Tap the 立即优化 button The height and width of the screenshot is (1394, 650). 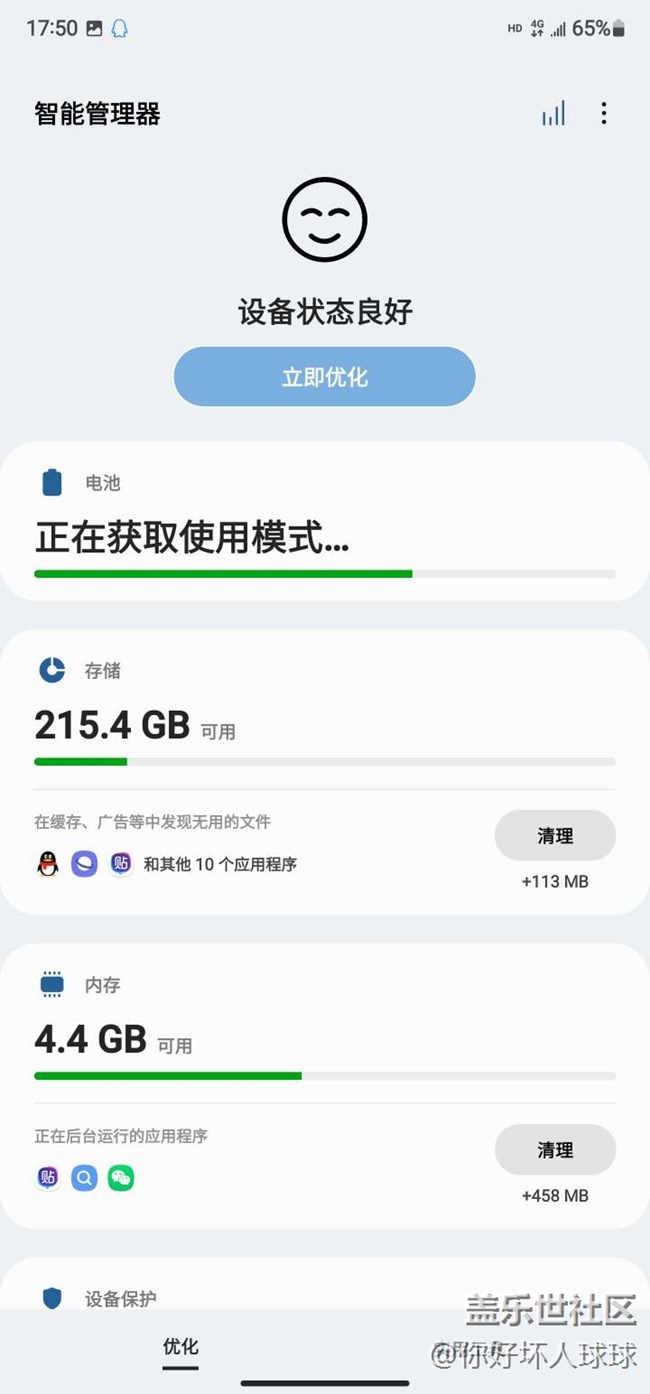324,377
